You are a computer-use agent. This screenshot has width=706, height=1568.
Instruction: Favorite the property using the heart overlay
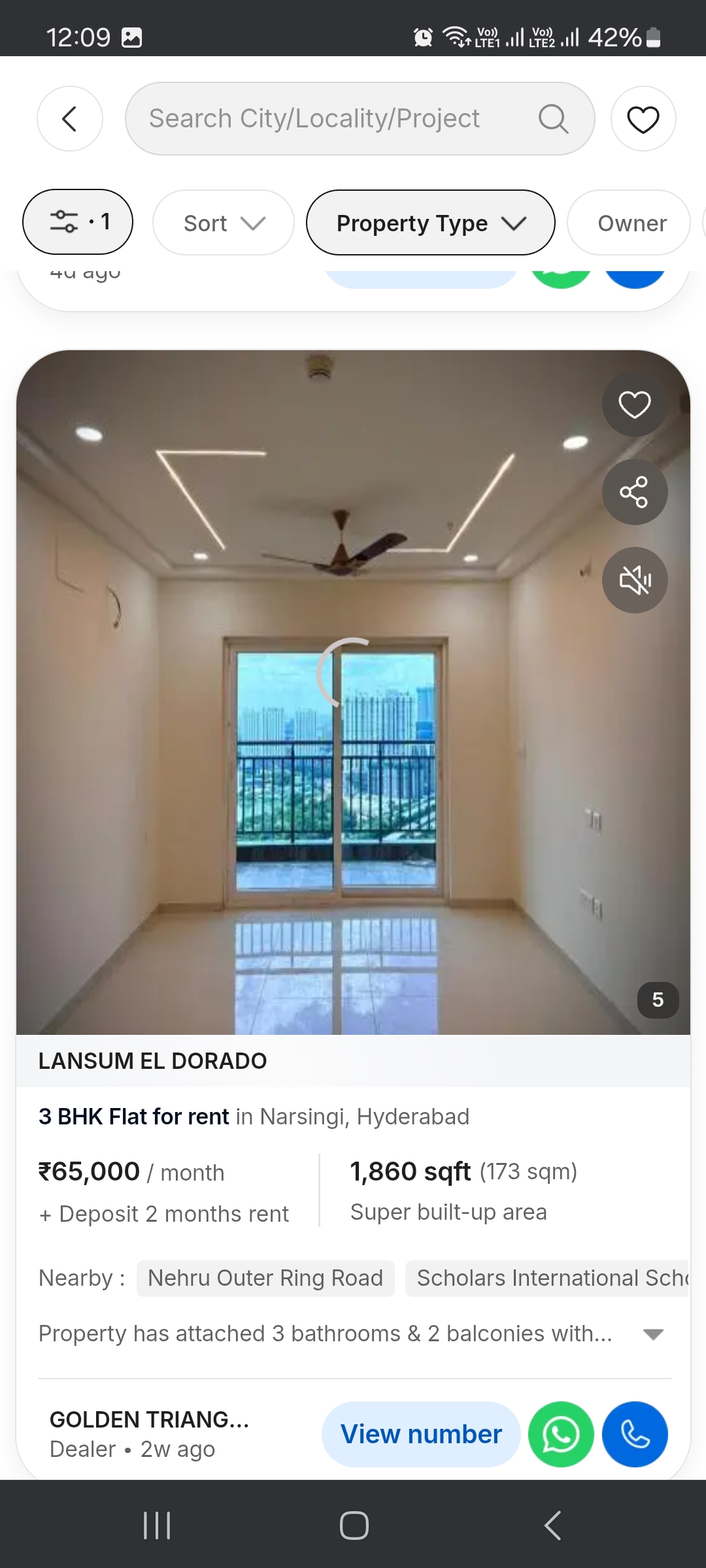pos(635,405)
